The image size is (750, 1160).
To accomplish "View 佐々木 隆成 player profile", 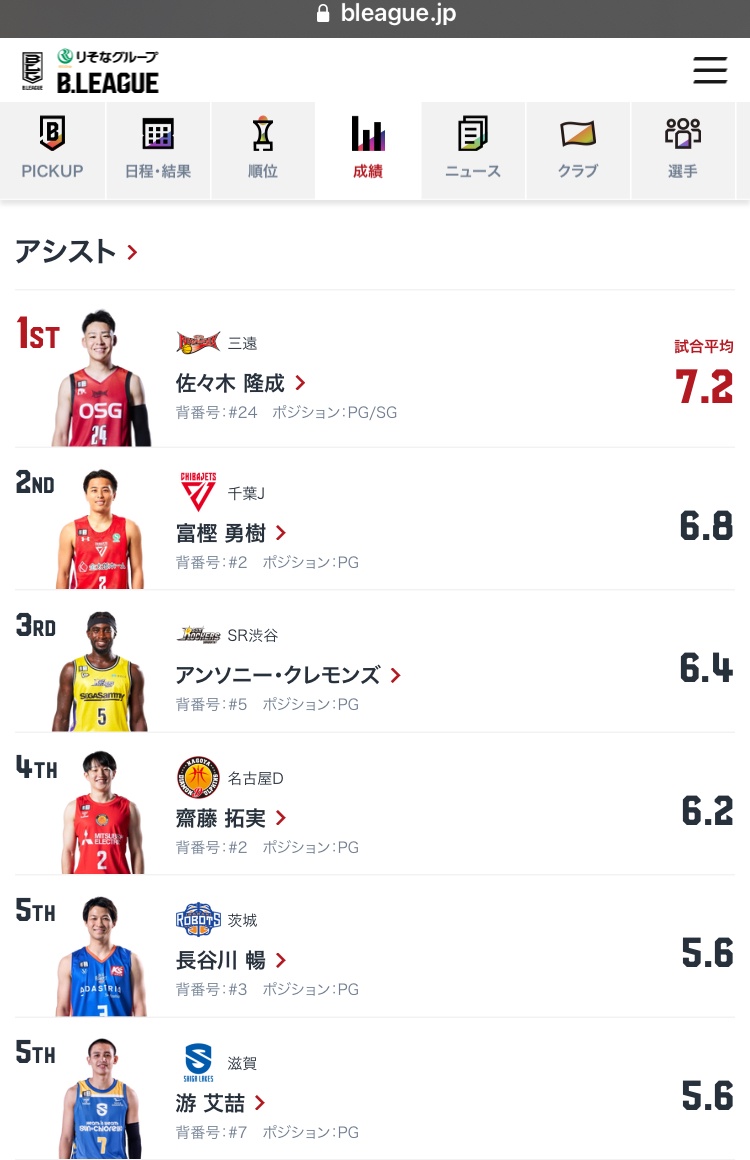I will point(240,383).
